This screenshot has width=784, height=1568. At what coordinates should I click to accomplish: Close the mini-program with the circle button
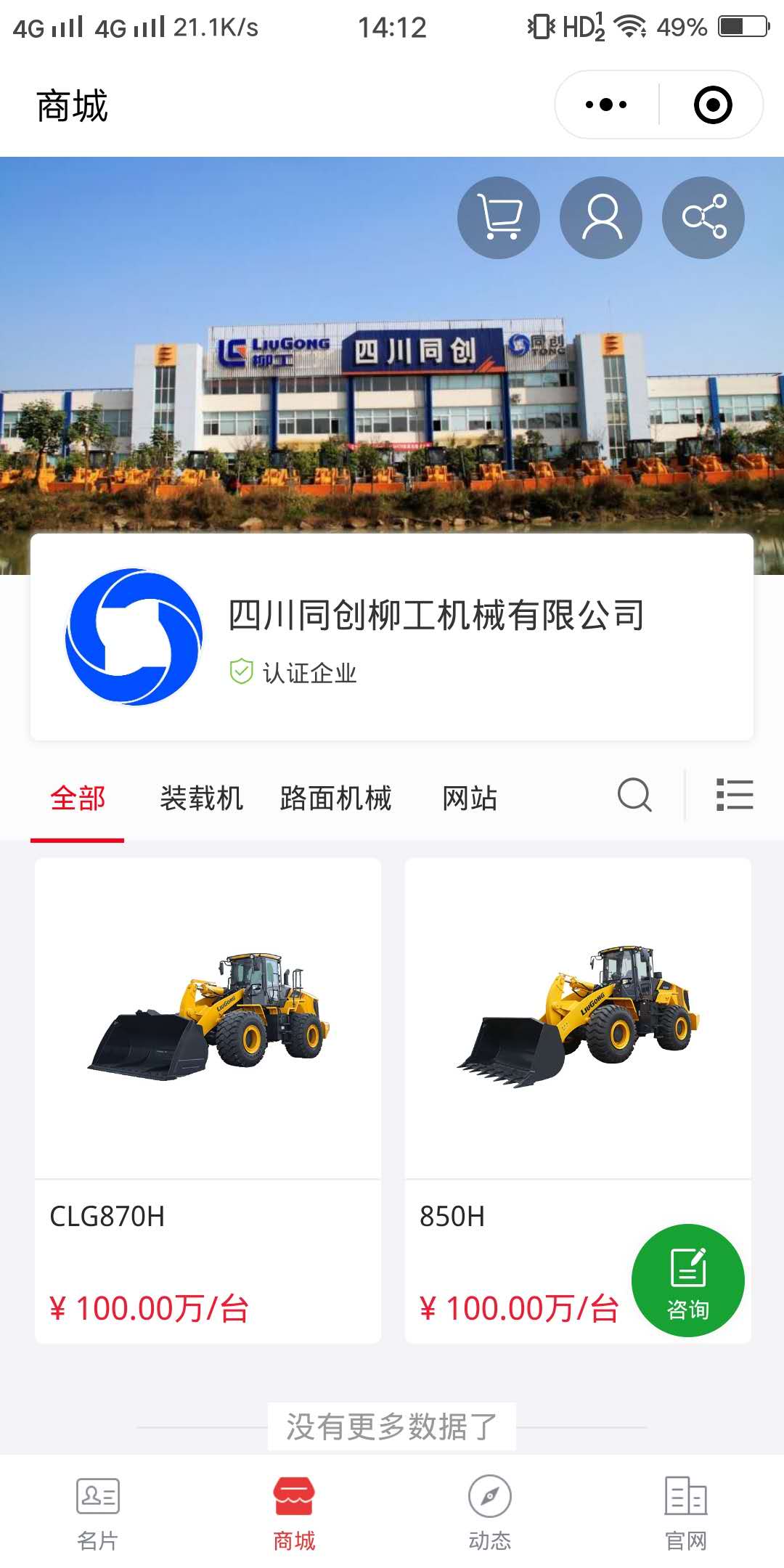(713, 105)
